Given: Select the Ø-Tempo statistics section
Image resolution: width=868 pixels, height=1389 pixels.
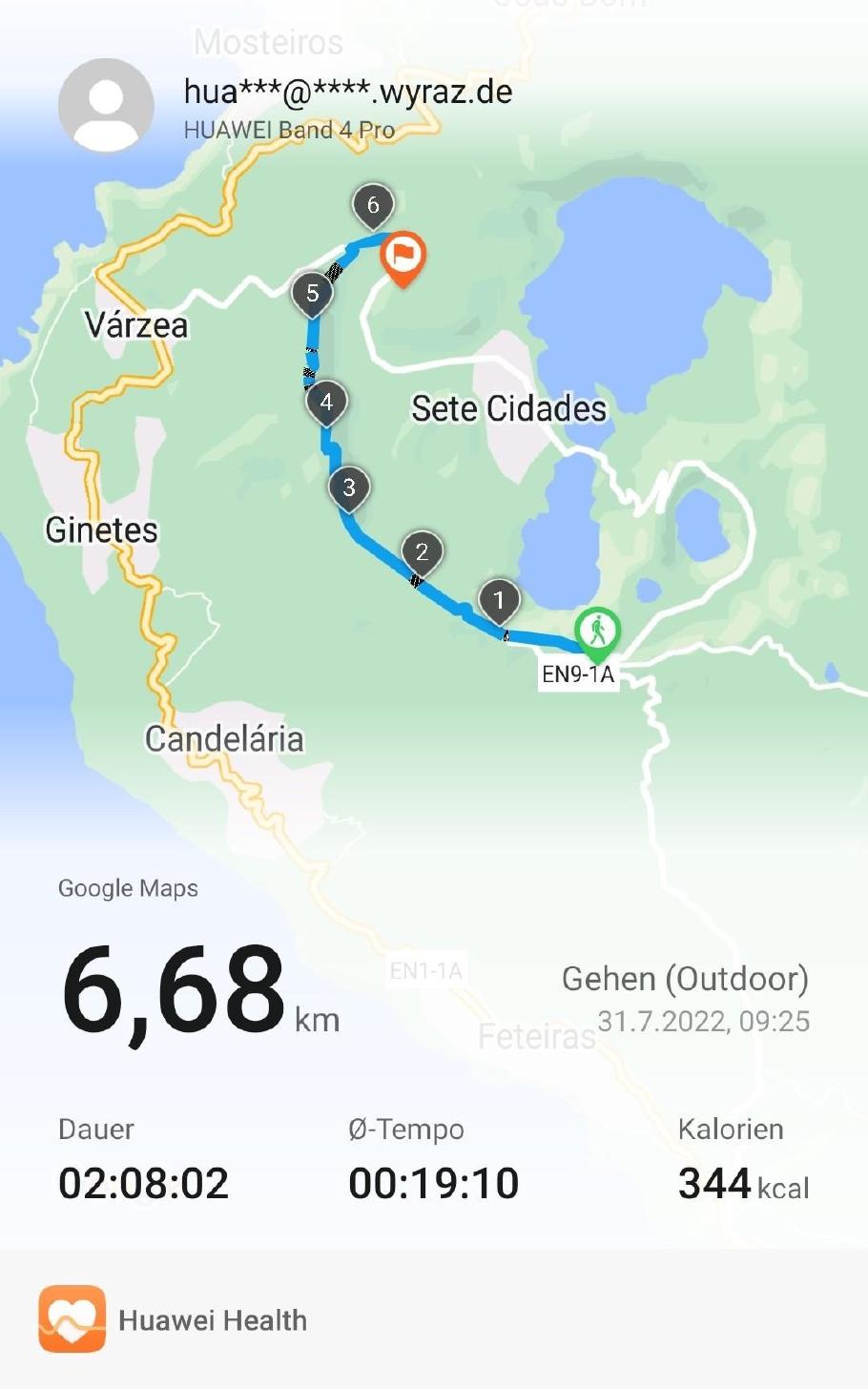Looking at the screenshot, I should (x=432, y=1159).
